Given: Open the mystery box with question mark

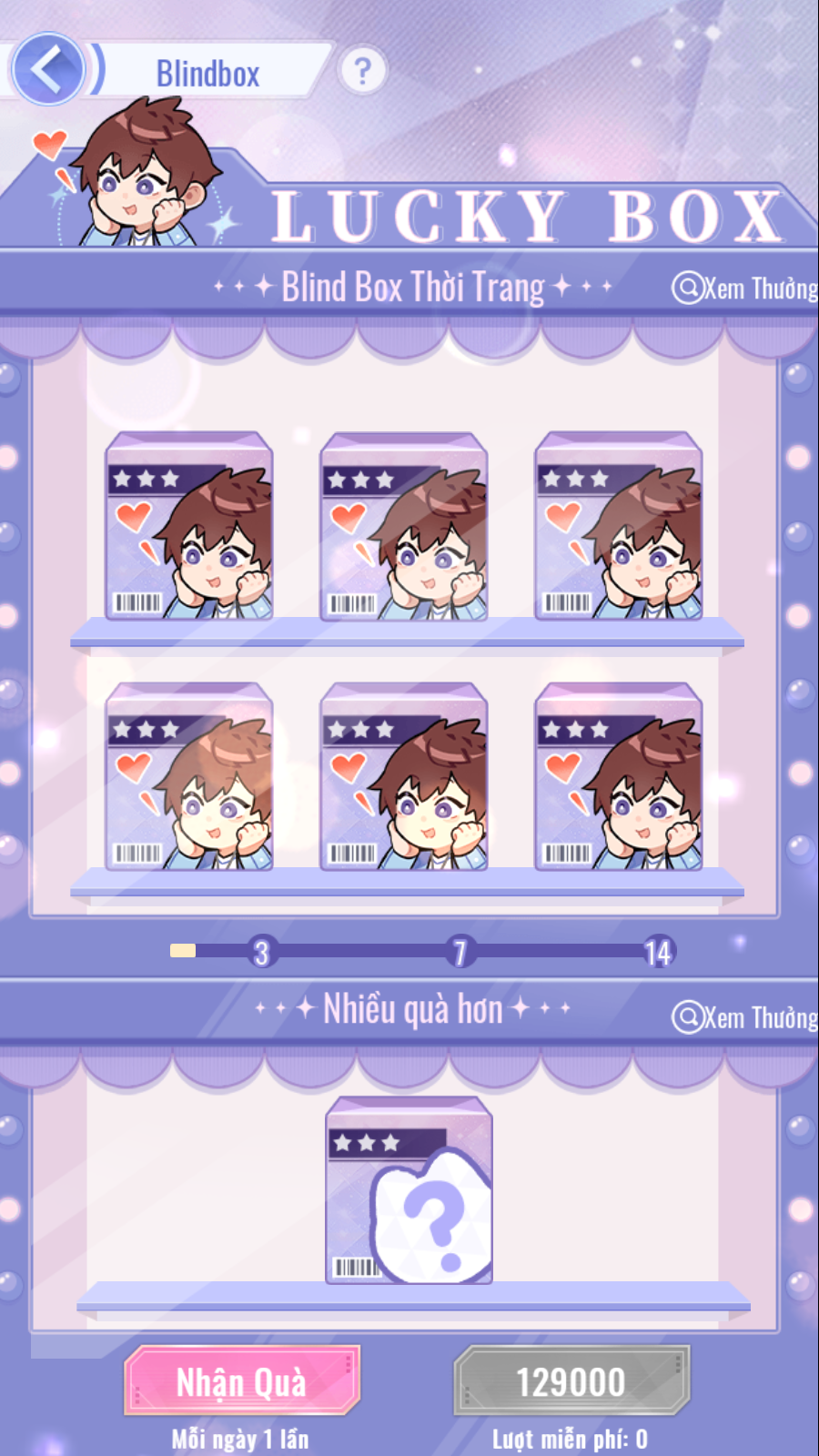Looking at the screenshot, I should point(409,1190).
